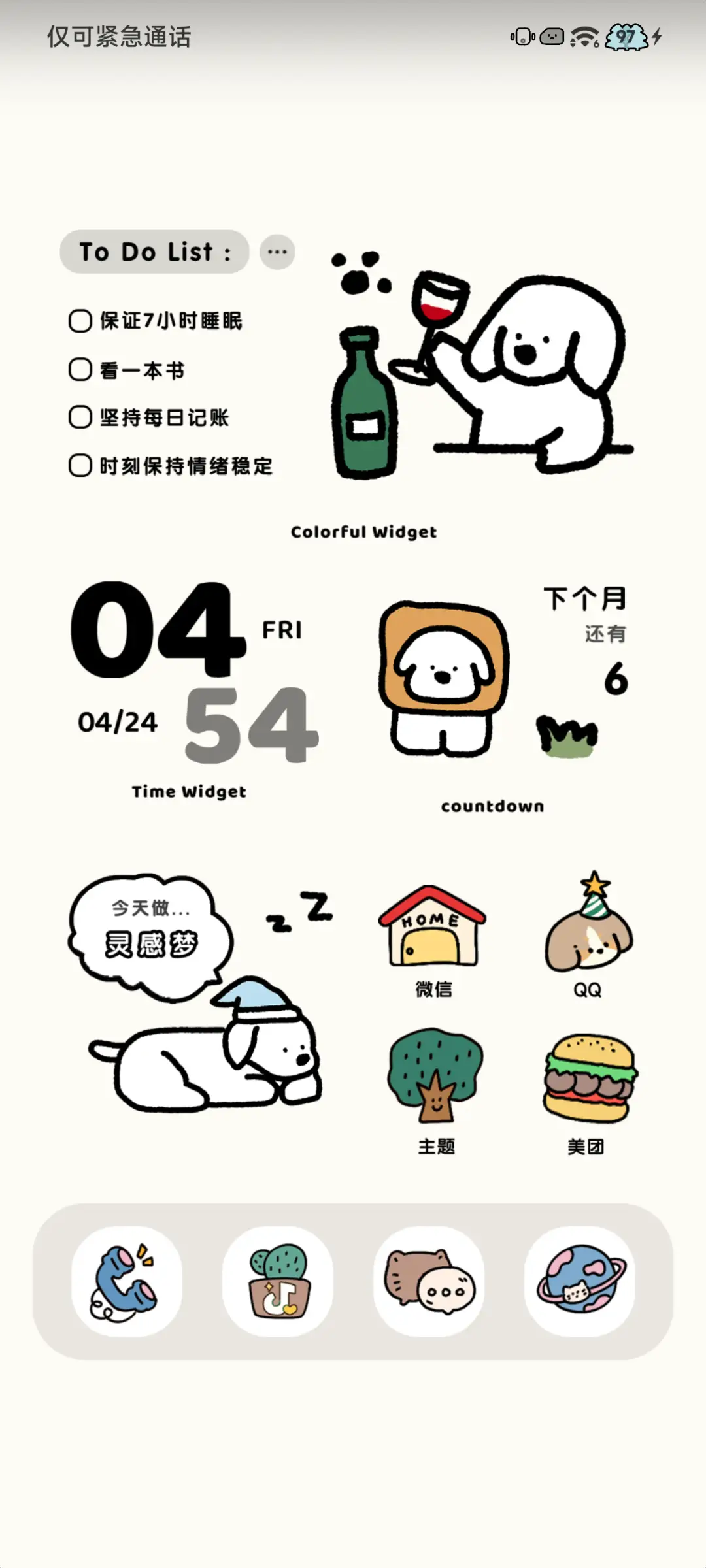The height and width of the screenshot is (1568, 706).
Task: Open the To Do List options via ... button
Action: click(276, 252)
